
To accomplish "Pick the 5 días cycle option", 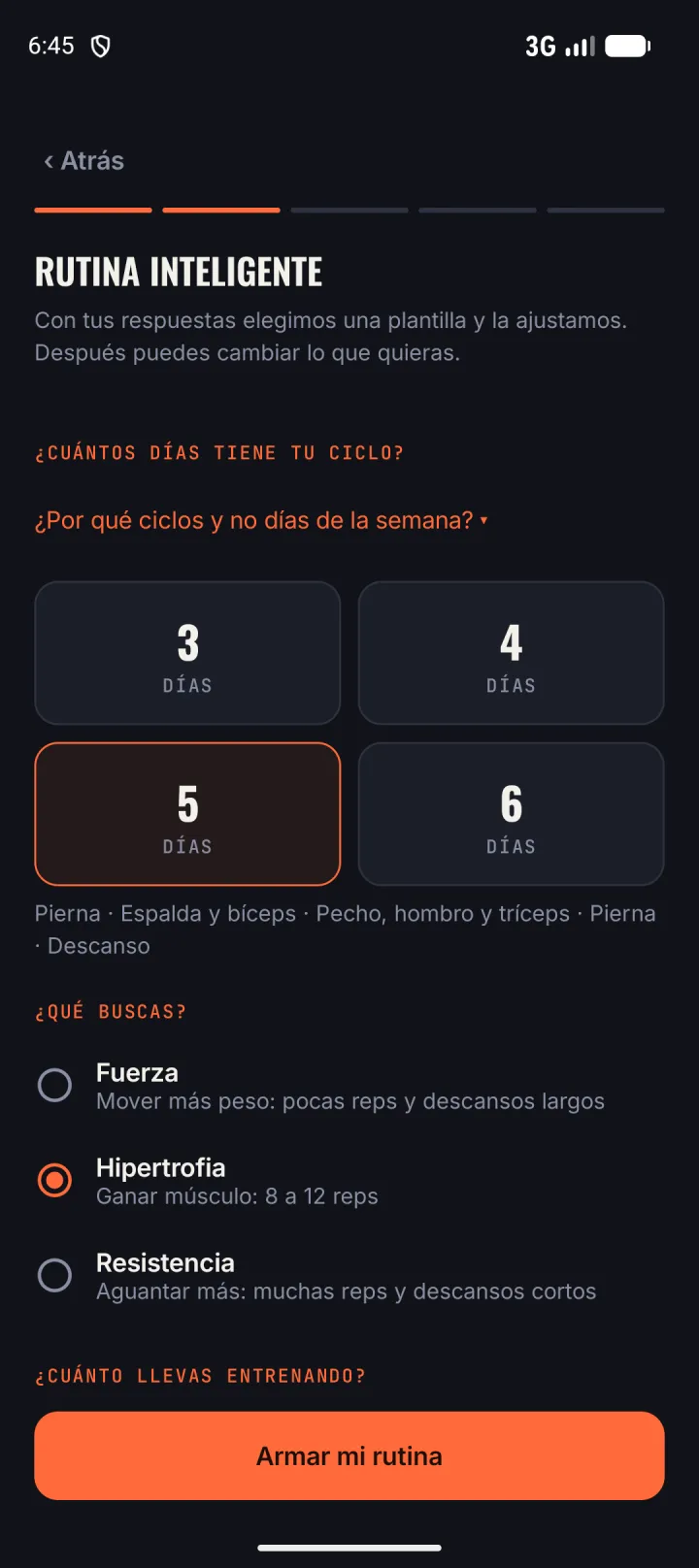I will (187, 814).
